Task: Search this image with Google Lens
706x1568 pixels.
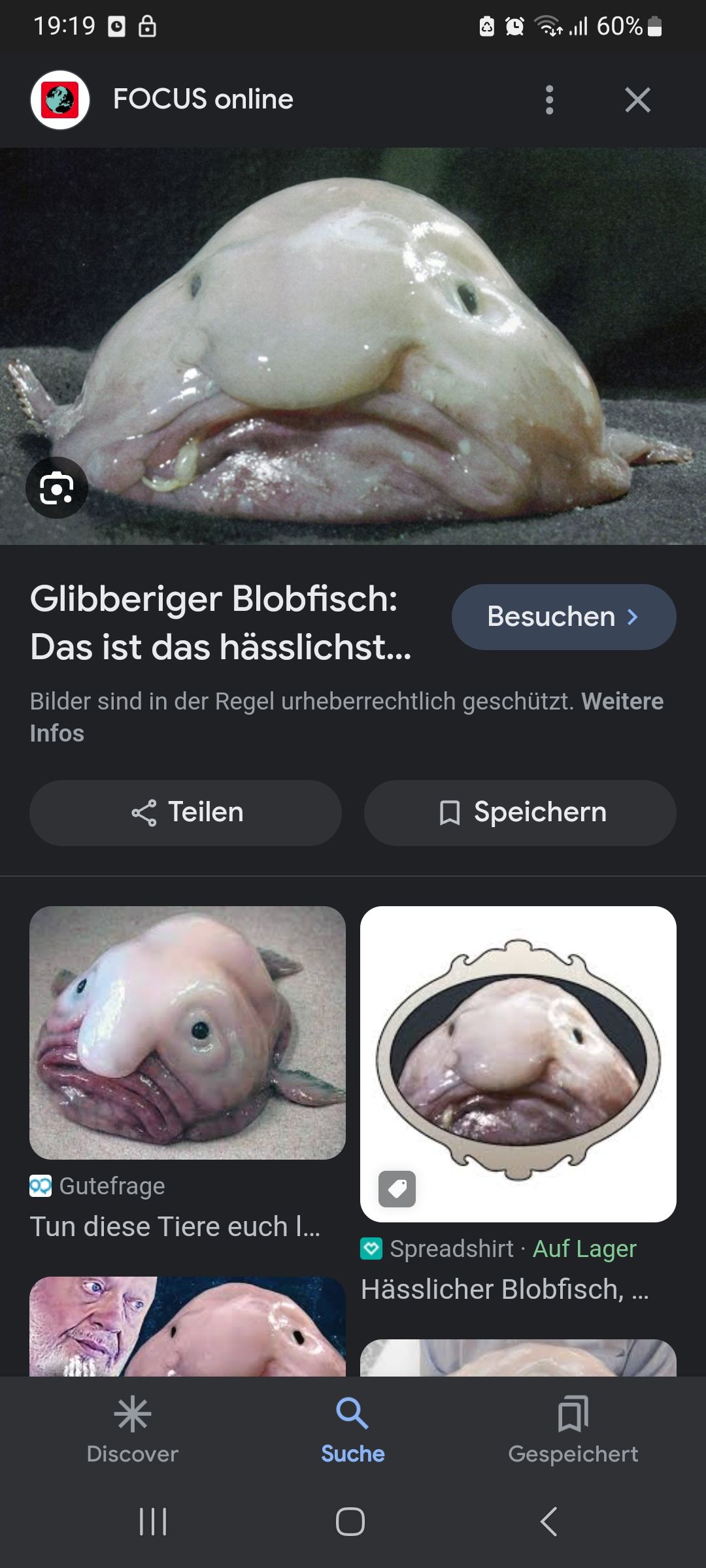Action: (57, 488)
